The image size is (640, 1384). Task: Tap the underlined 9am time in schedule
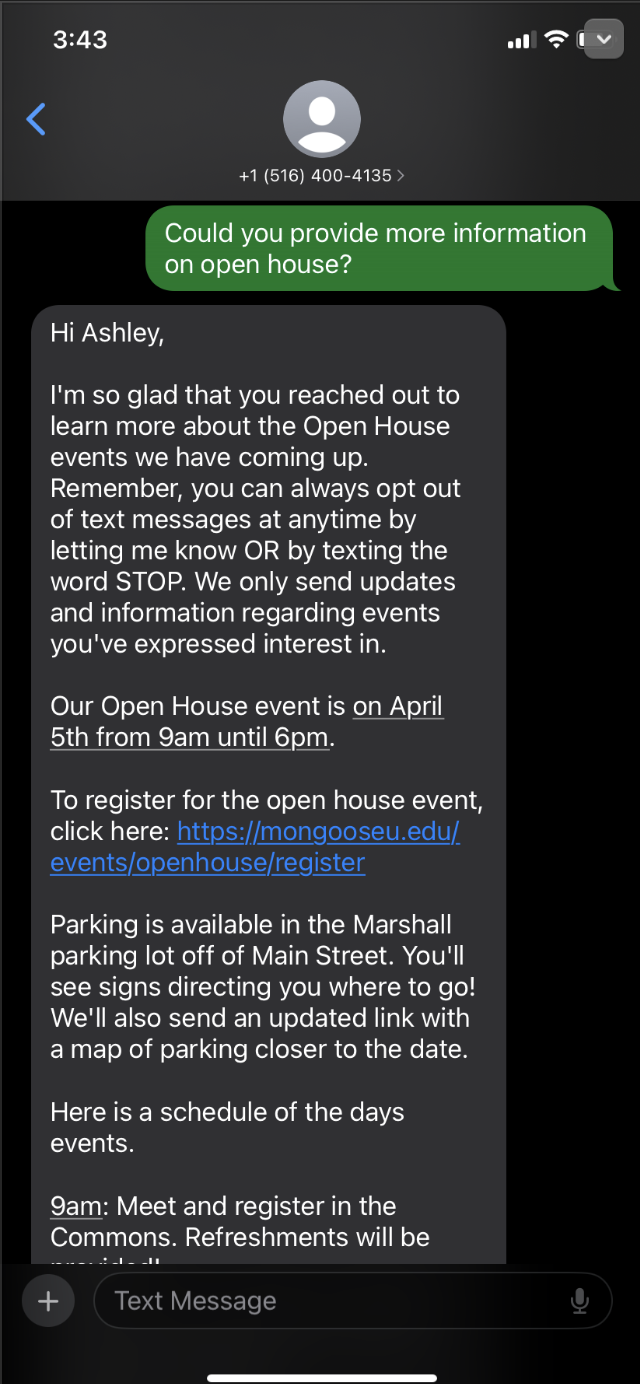76,1206
